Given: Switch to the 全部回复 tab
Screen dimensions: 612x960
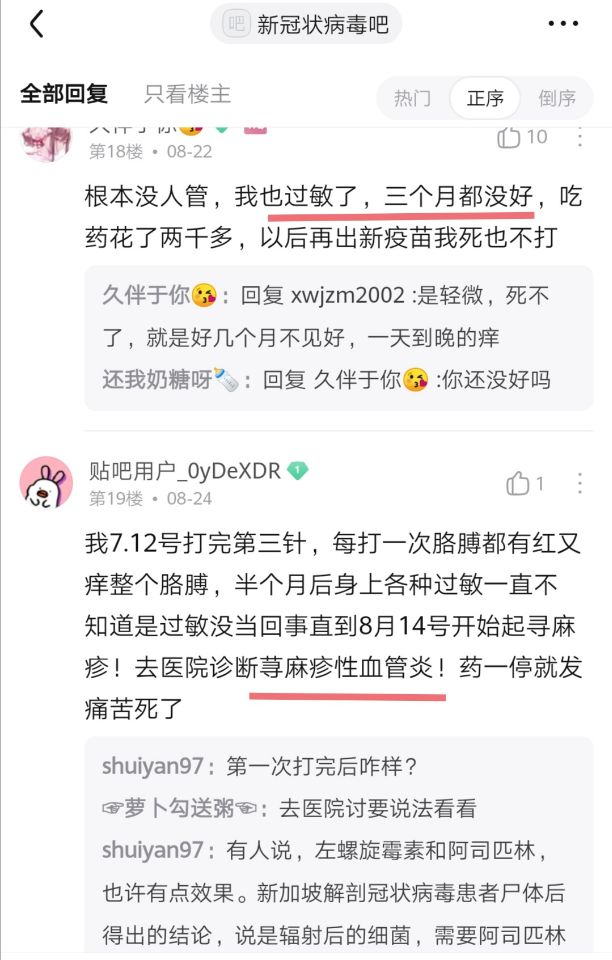Looking at the screenshot, I should (64, 95).
